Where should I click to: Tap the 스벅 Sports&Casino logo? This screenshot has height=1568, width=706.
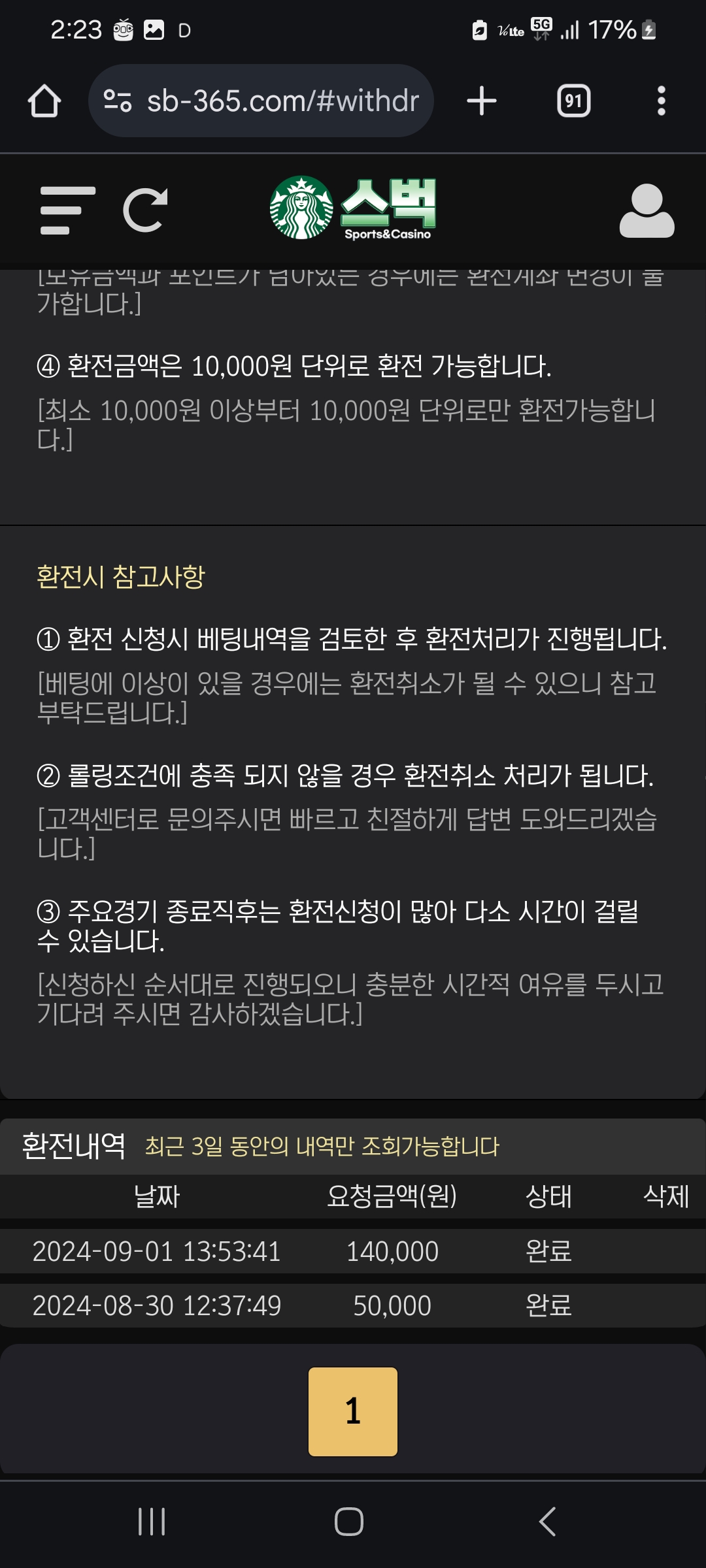(353, 209)
